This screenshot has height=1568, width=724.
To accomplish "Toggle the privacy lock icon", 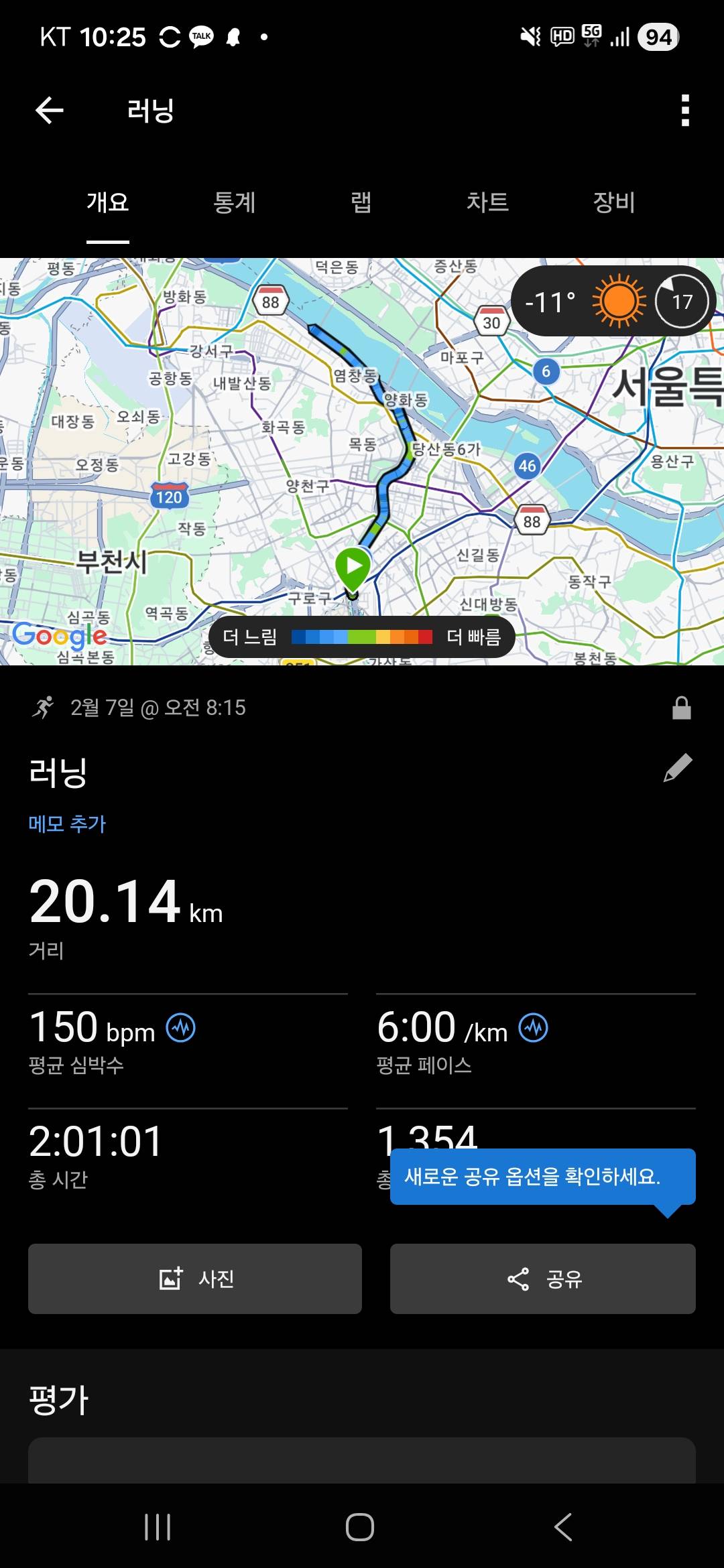I will click(x=681, y=708).
